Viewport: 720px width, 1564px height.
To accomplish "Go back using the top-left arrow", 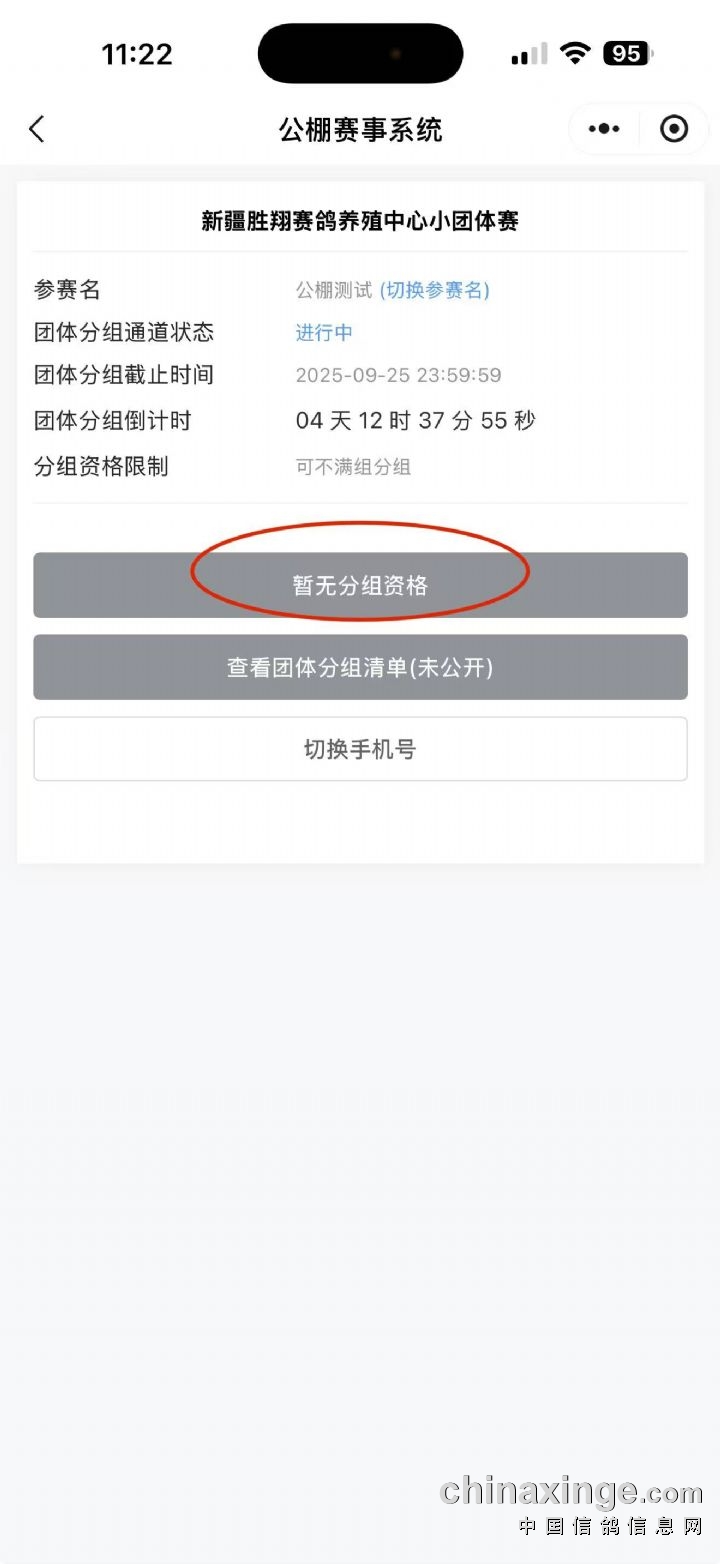I will pos(37,129).
